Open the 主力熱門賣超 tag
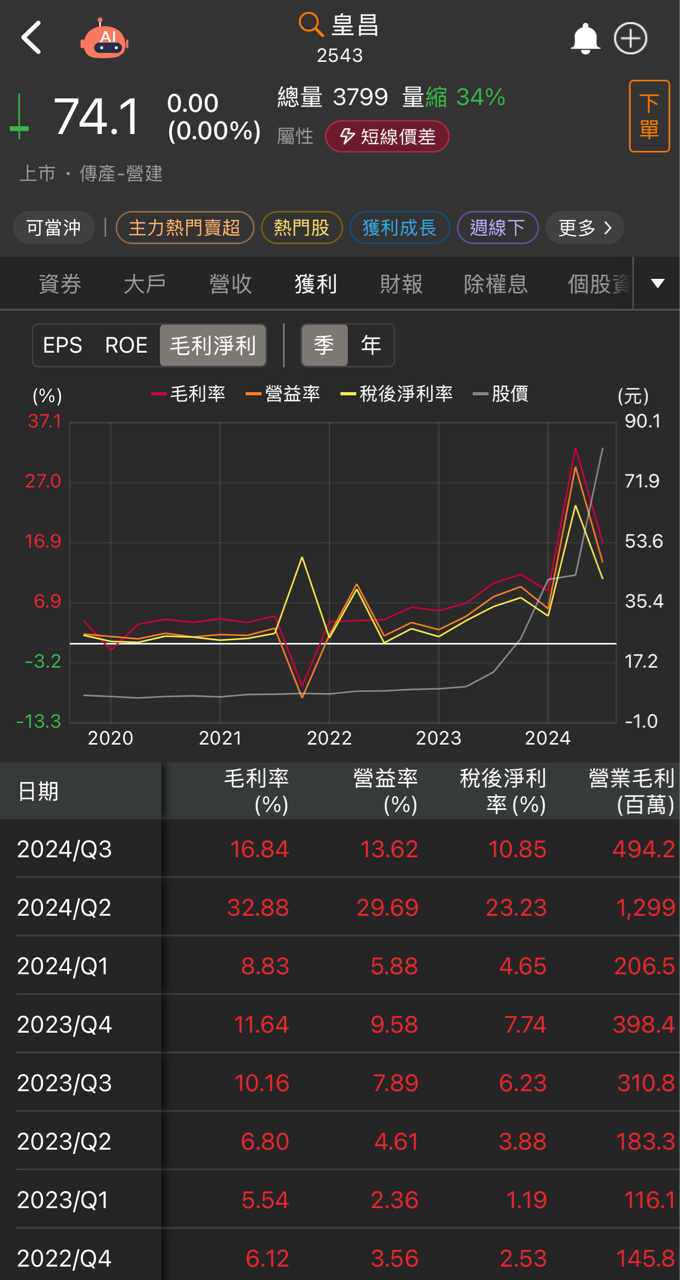 [184, 228]
